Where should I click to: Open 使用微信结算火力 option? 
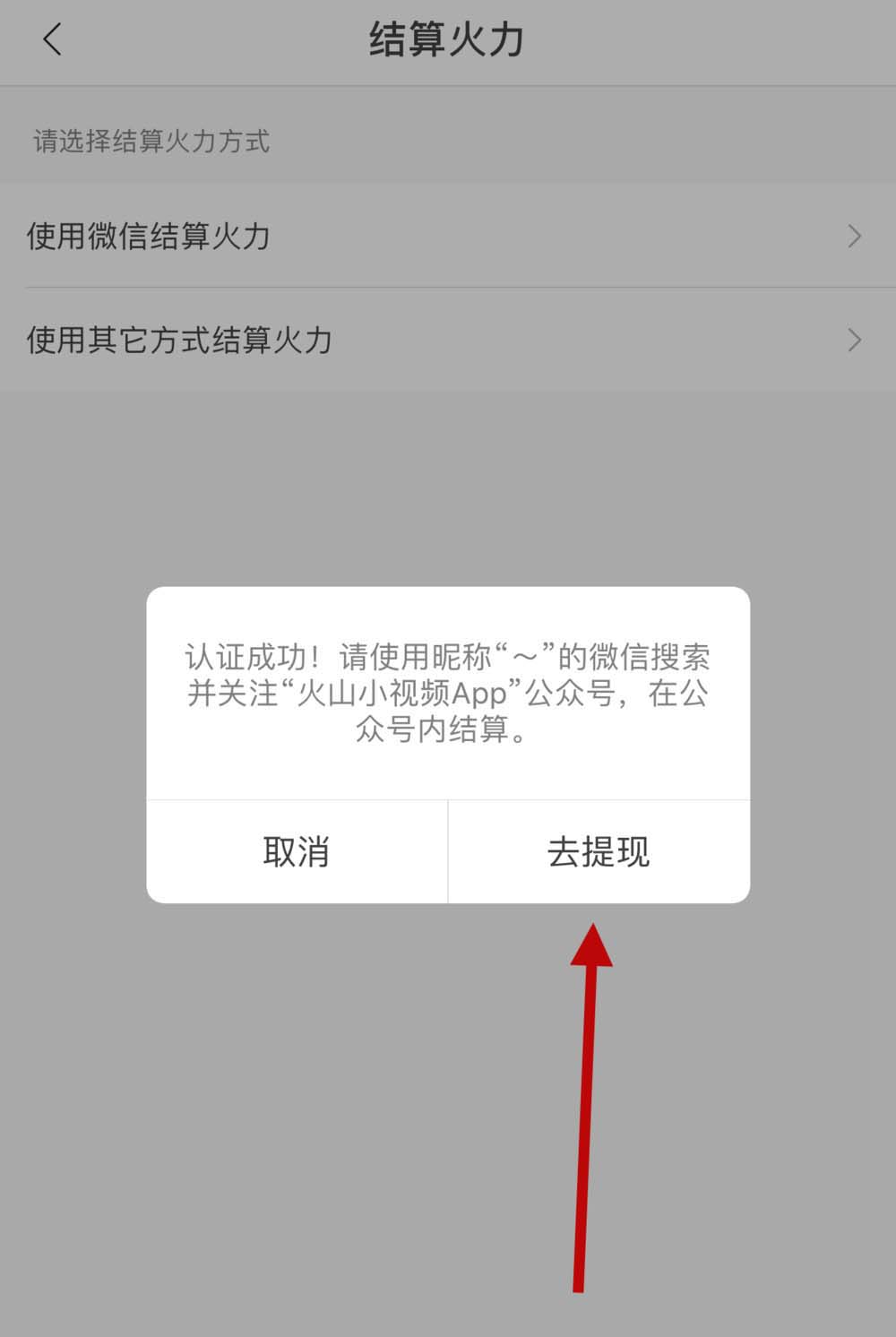[x=446, y=237]
